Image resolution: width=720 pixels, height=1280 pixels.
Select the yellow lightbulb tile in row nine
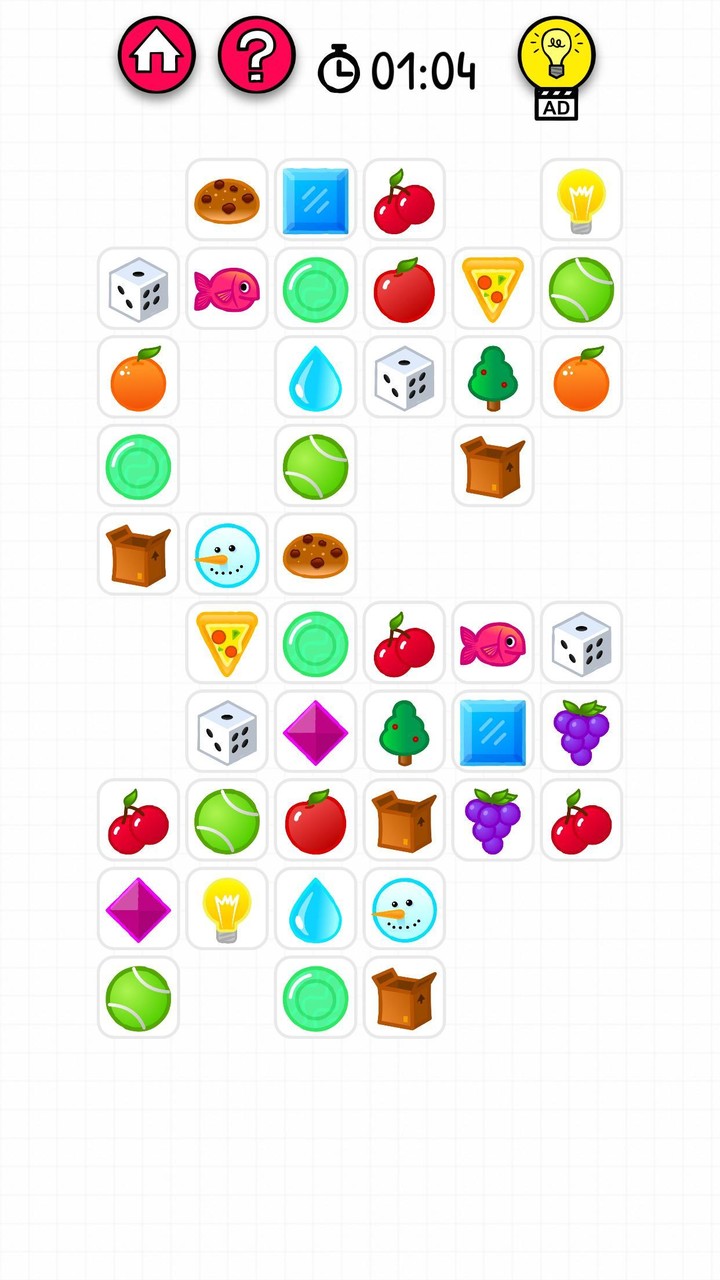227,910
